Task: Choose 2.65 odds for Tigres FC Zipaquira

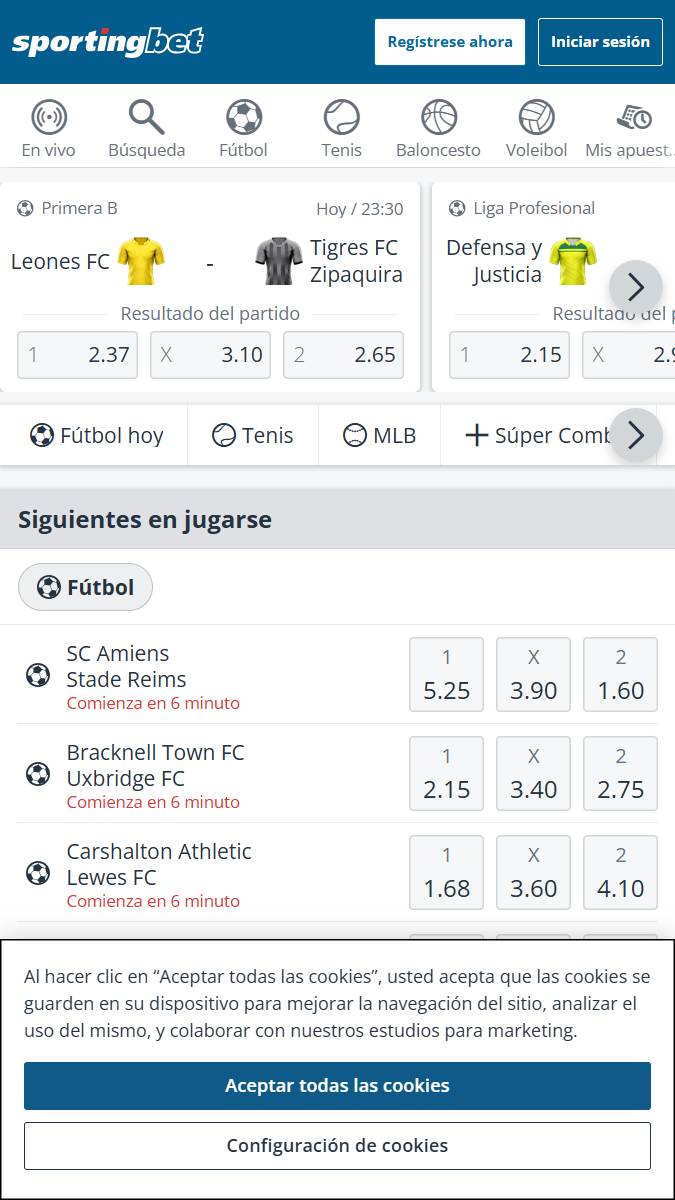Action: (343, 355)
